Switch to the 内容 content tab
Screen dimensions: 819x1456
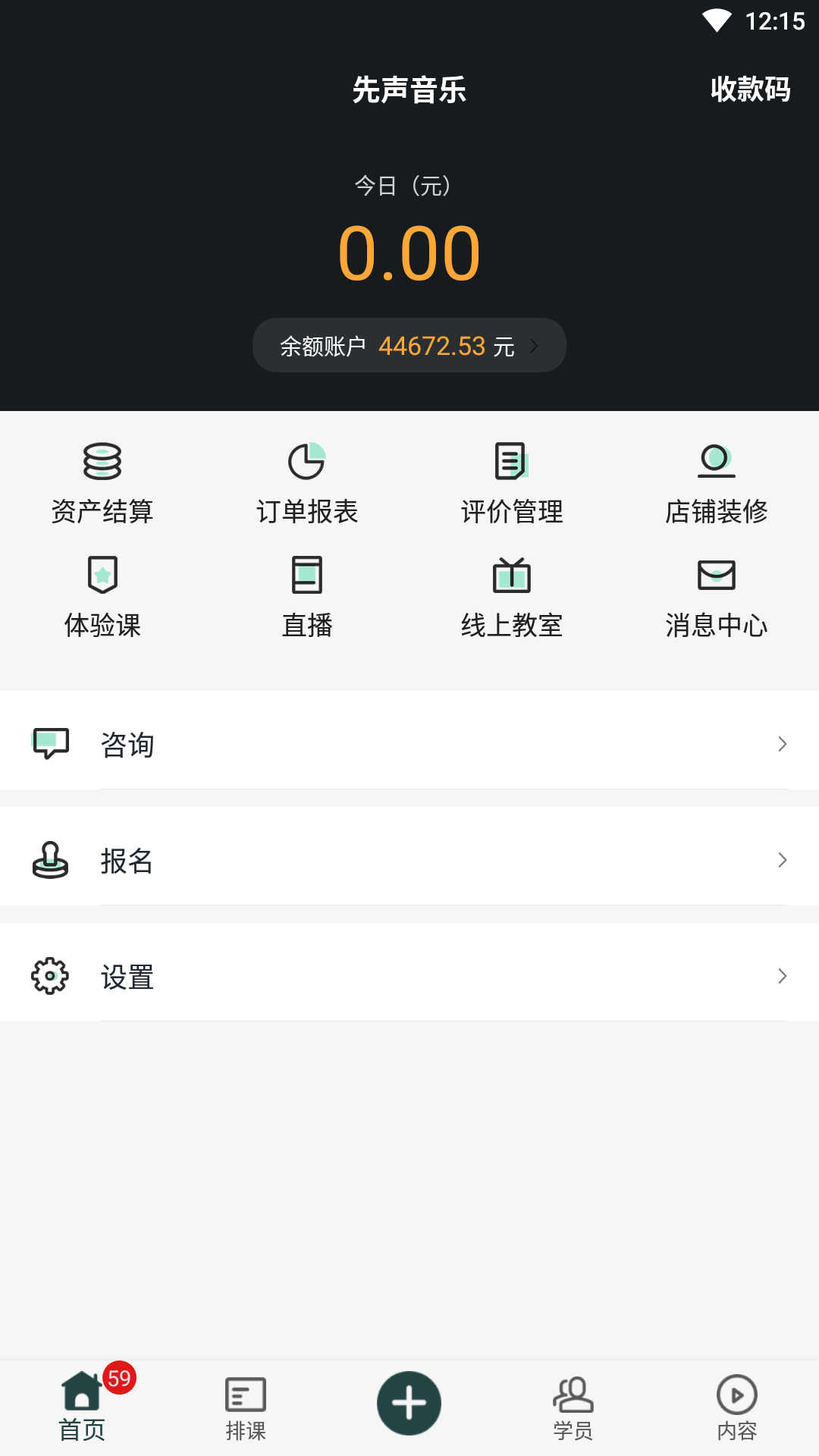click(737, 1407)
